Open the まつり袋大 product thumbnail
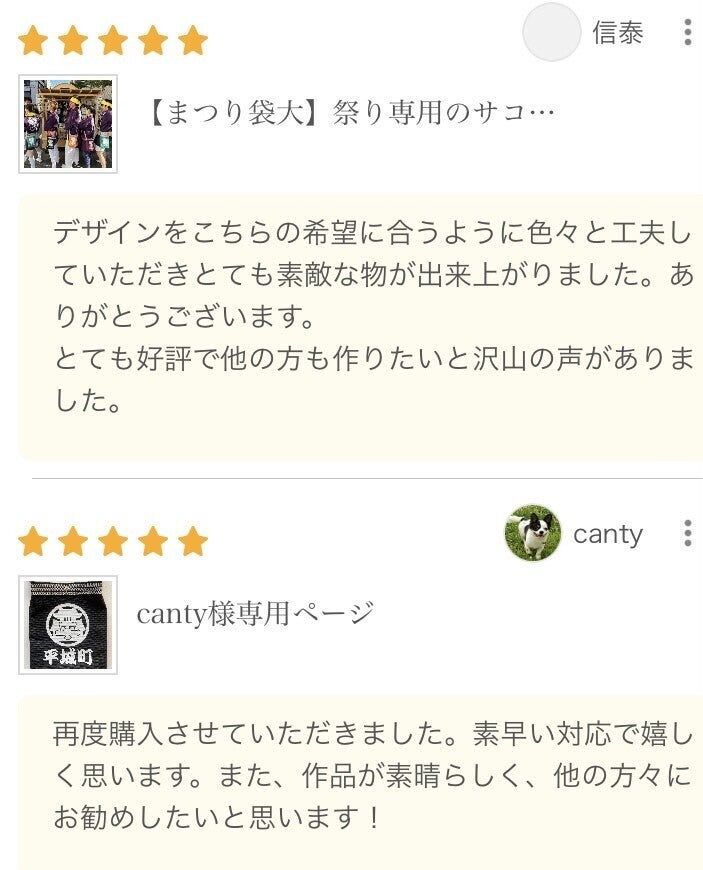Image resolution: width=703 pixels, height=870 pixels. tap(68, 124)
